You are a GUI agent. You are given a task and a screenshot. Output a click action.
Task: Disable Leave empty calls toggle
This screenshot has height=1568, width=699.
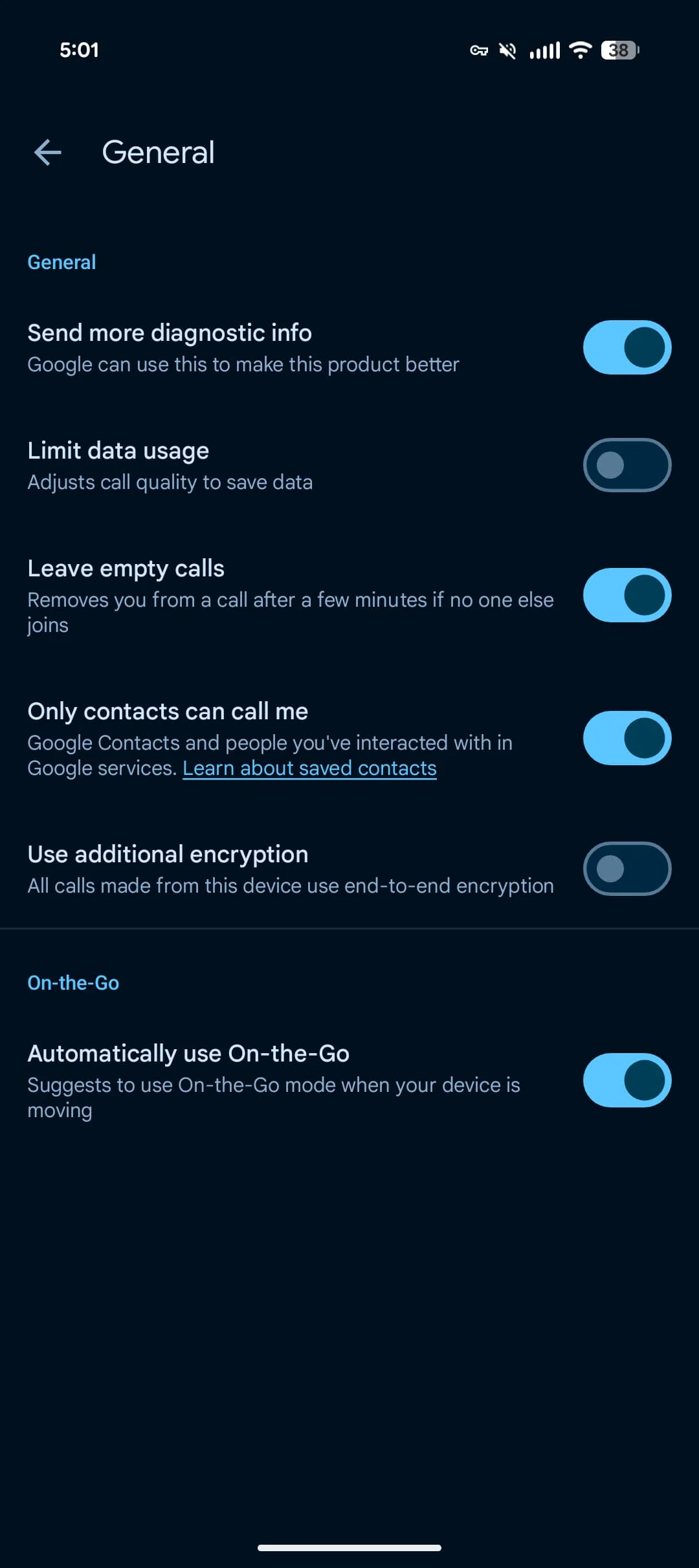(627, 595)
